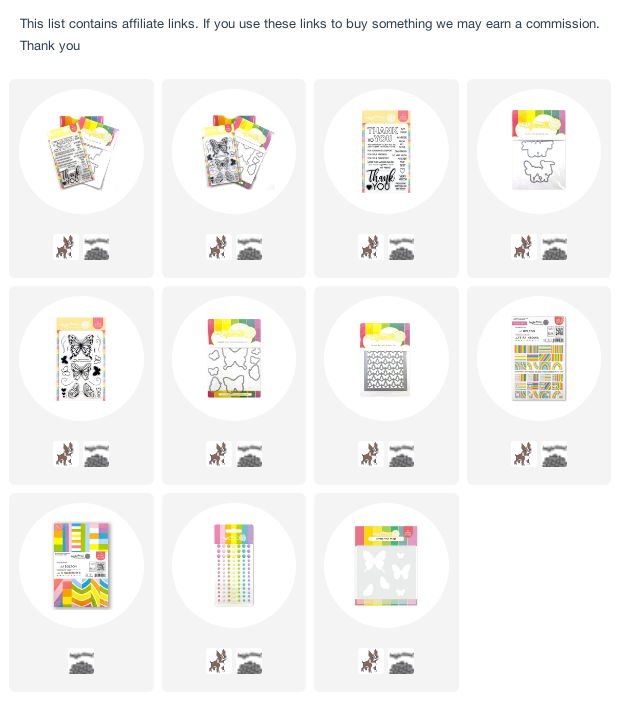The width and height of the screenshot is (620, 712).
Task: Open the butterfly stencil product
Action: click(x=386, y=565)
